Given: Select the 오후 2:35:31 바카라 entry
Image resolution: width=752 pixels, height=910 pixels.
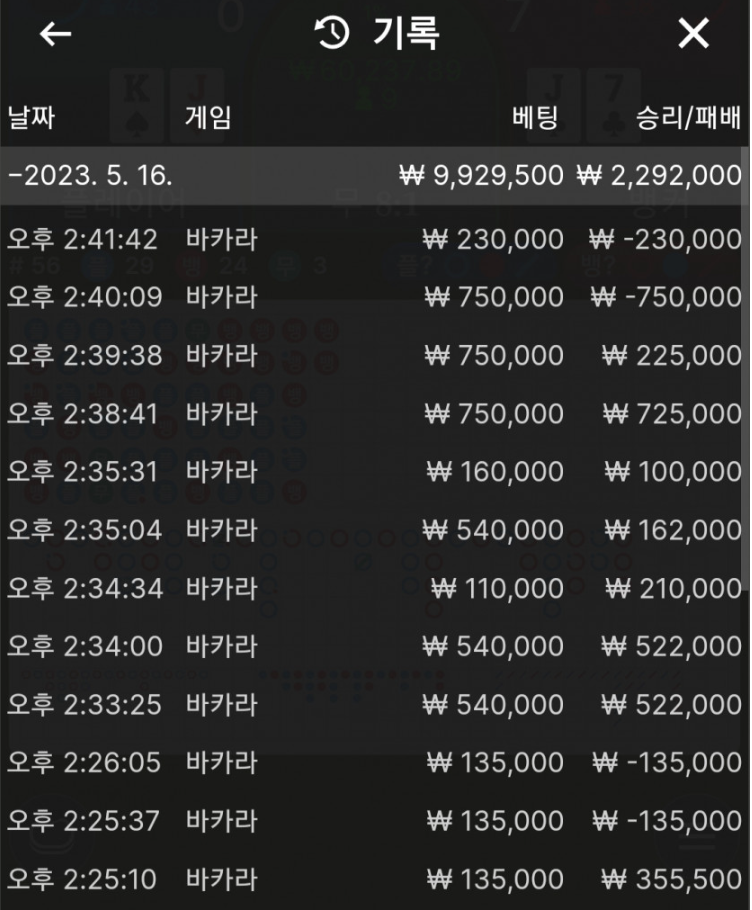Looking at the screenshot, I should click(374, 471).
